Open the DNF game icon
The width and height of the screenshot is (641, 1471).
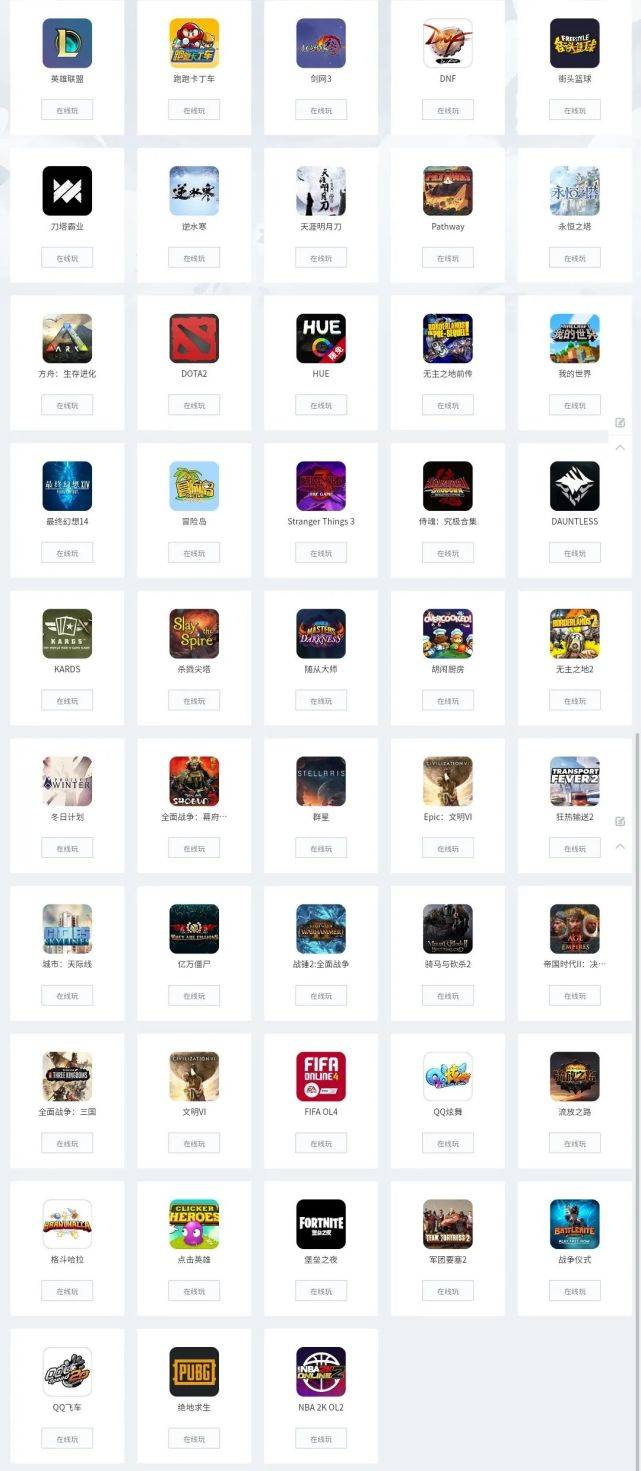448,44
